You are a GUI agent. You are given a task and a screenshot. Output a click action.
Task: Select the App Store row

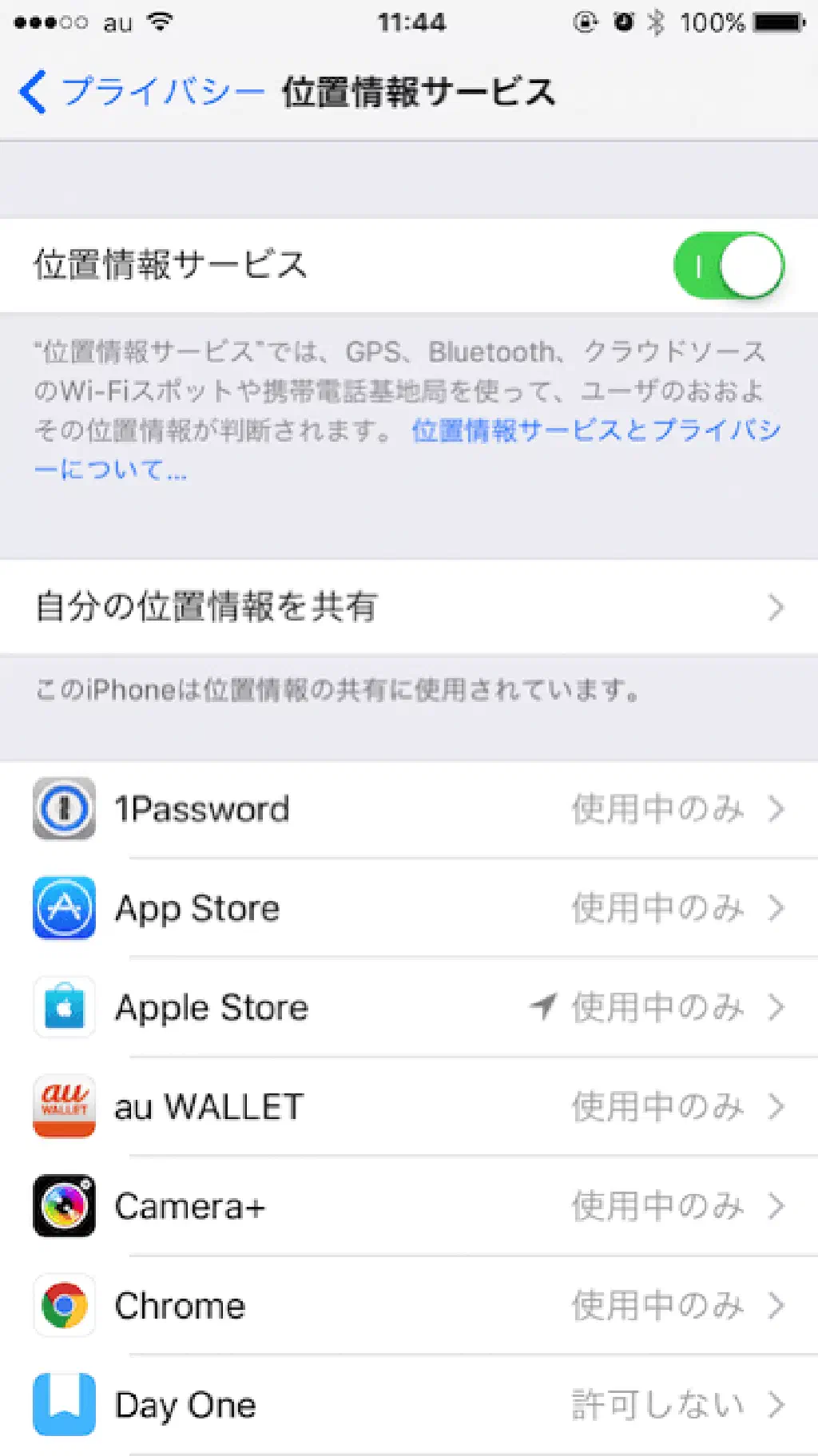(x=409, y=908)
